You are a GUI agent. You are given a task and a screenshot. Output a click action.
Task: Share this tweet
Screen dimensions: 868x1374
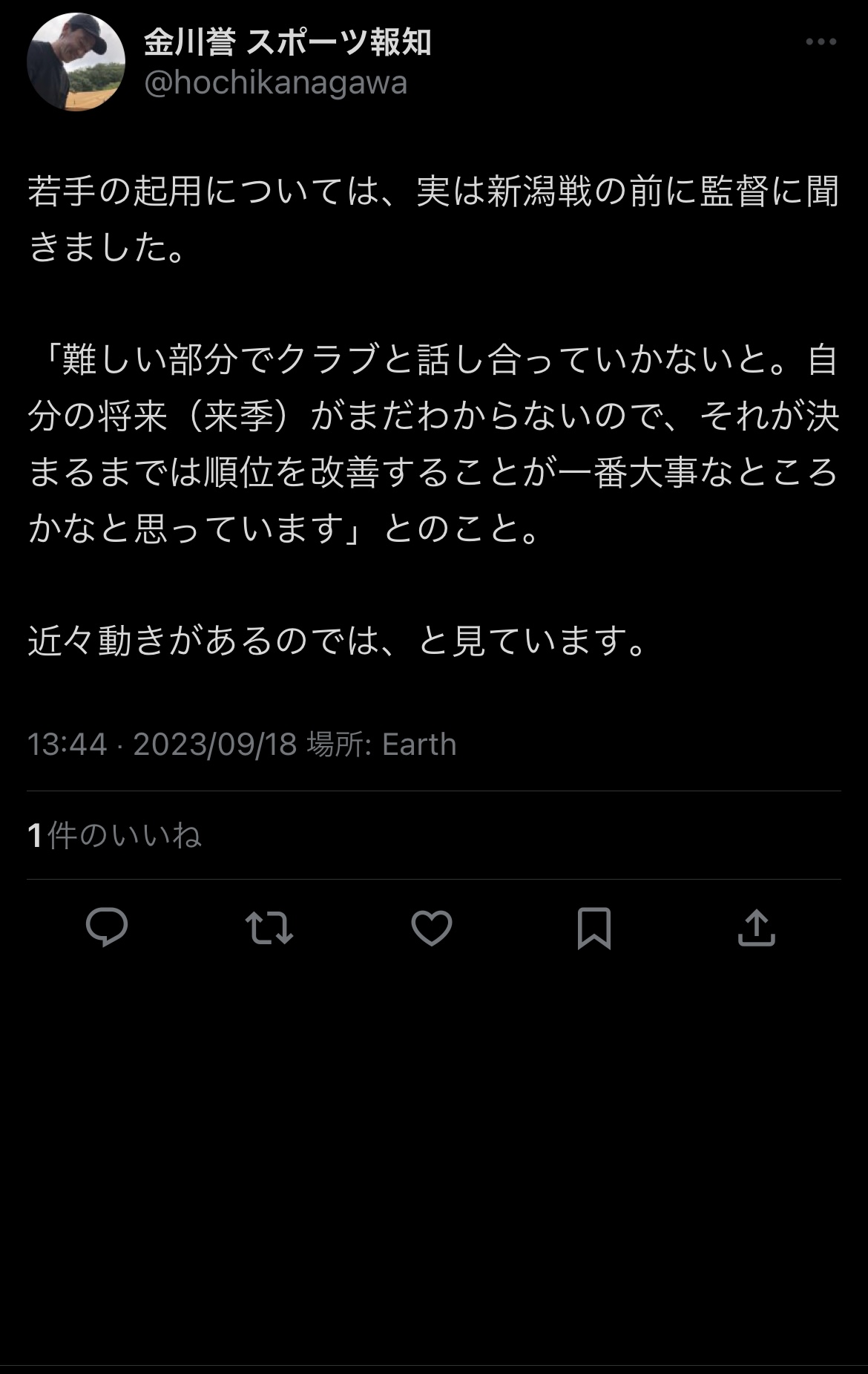click(756, 928)
